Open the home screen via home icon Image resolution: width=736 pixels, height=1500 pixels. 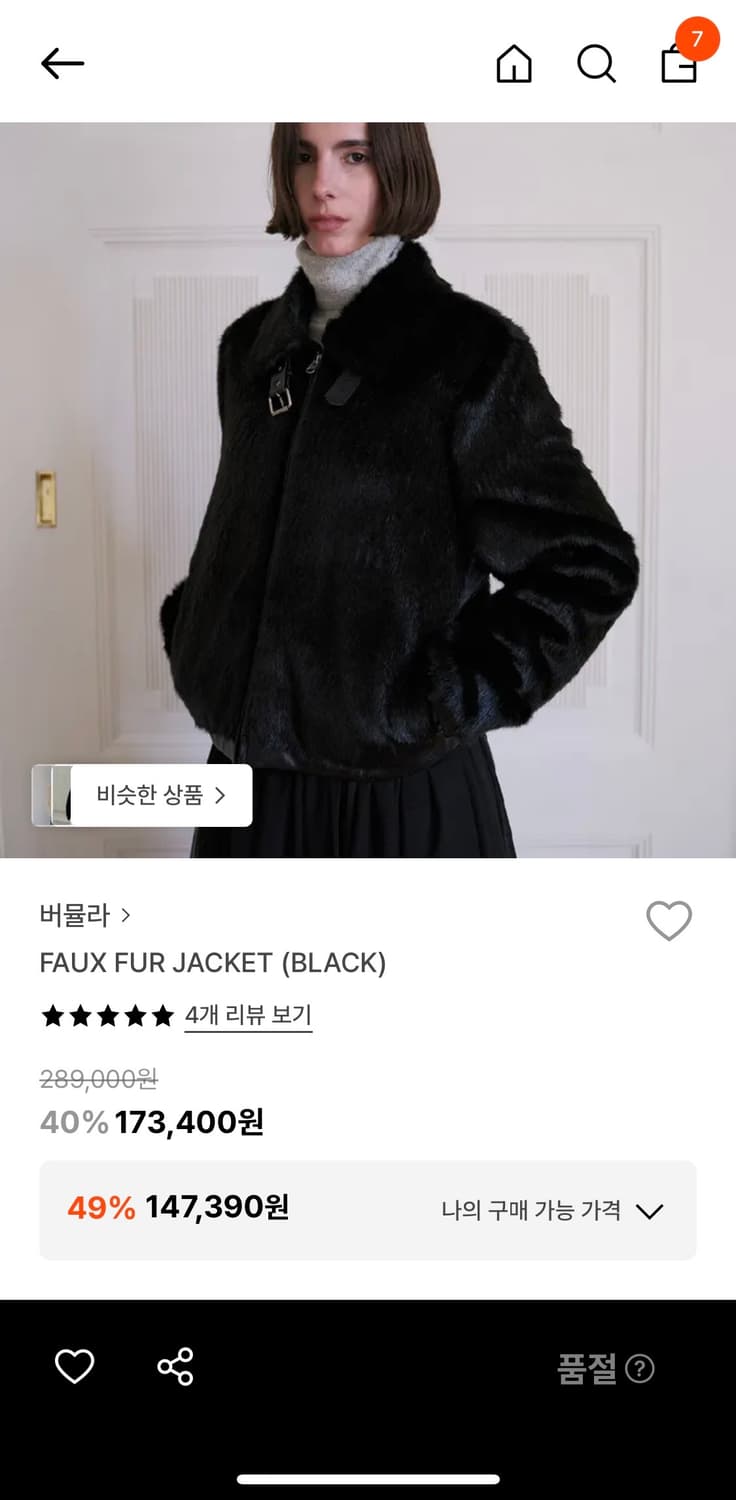click(513, 64)
